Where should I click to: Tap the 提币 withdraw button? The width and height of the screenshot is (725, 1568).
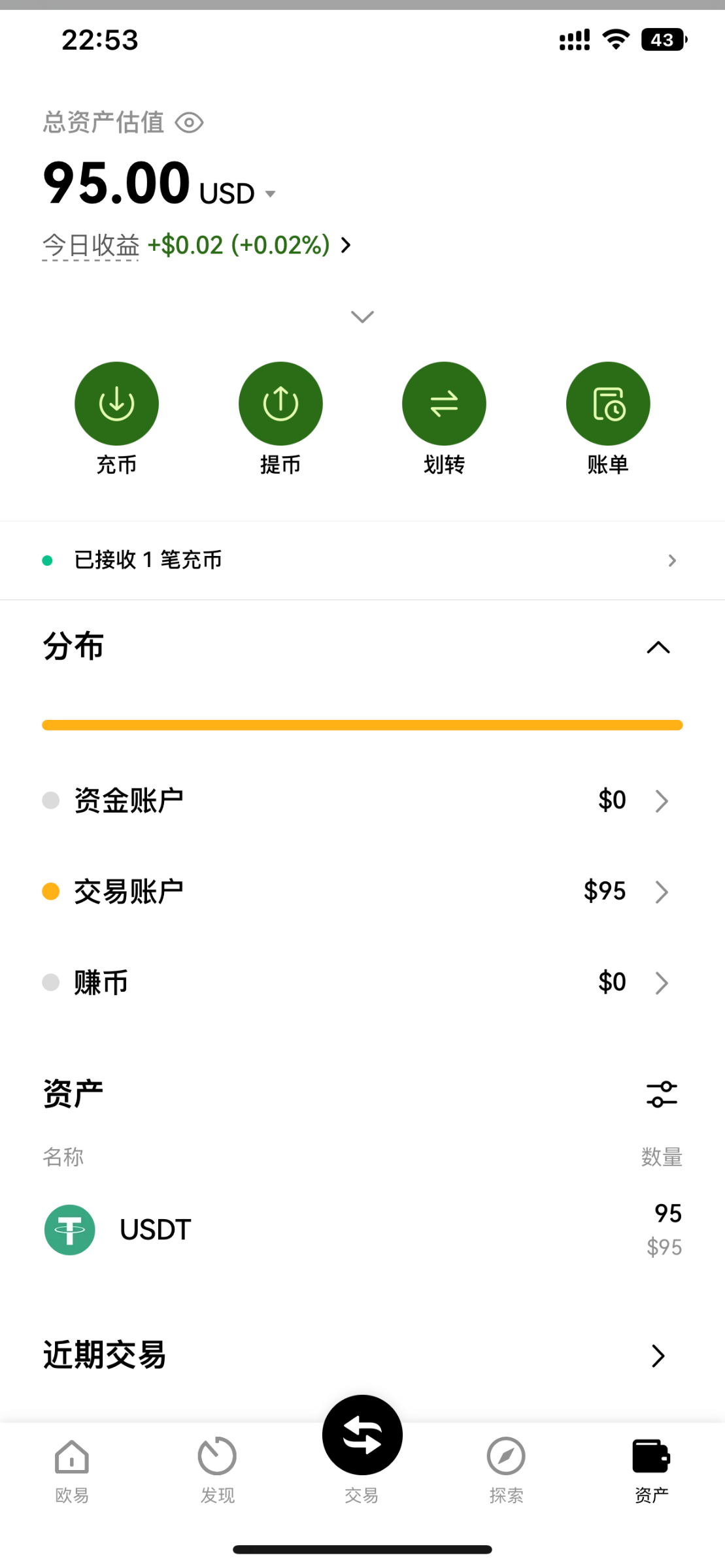(280, 404)
